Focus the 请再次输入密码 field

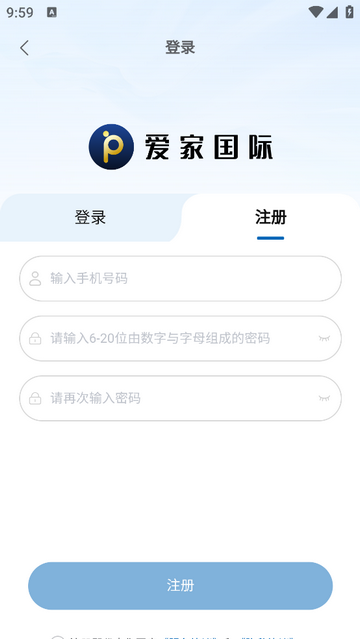180,398
